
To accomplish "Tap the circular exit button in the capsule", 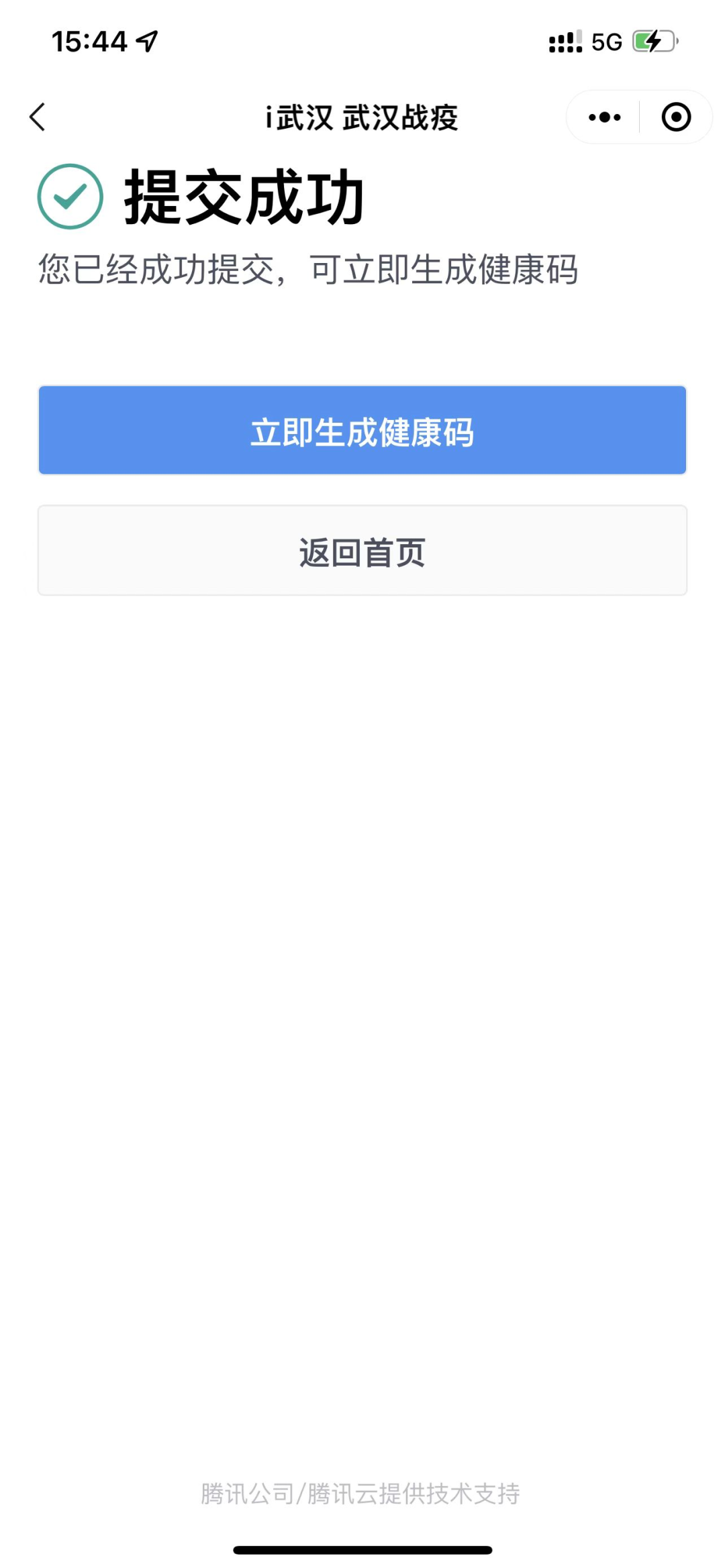I will [x=677, y=117].
